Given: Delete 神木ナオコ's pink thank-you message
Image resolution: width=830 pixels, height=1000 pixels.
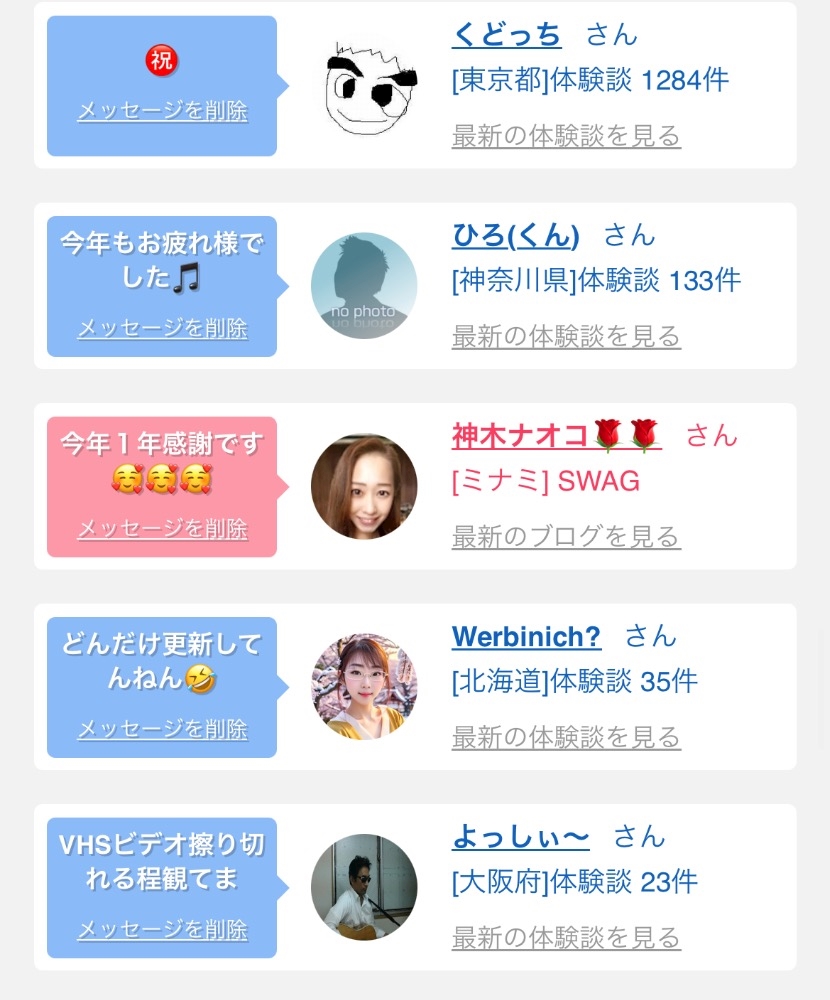Looking at the screenshot, I should [161, 528].
